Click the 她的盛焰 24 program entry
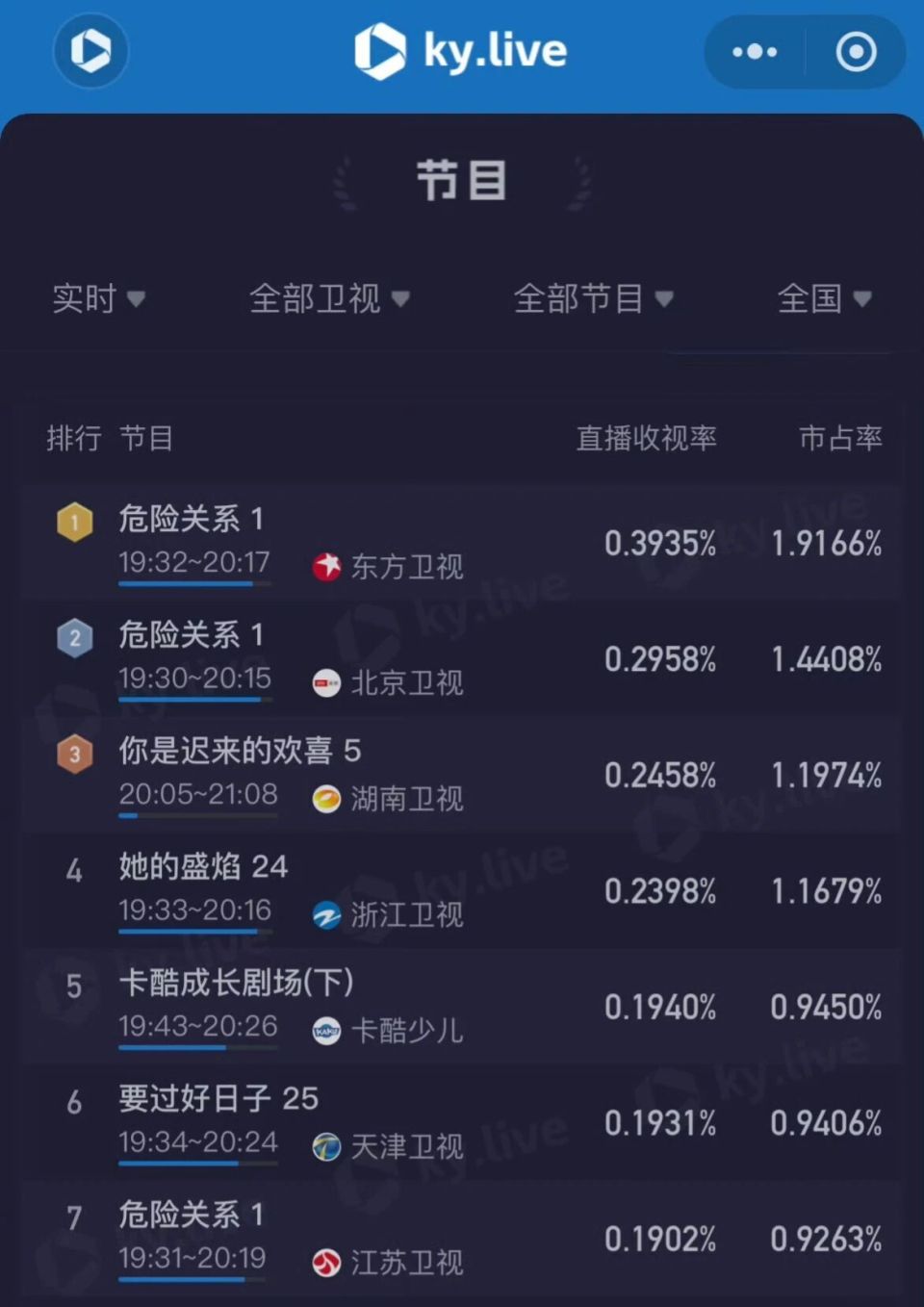 coord(201,867)
